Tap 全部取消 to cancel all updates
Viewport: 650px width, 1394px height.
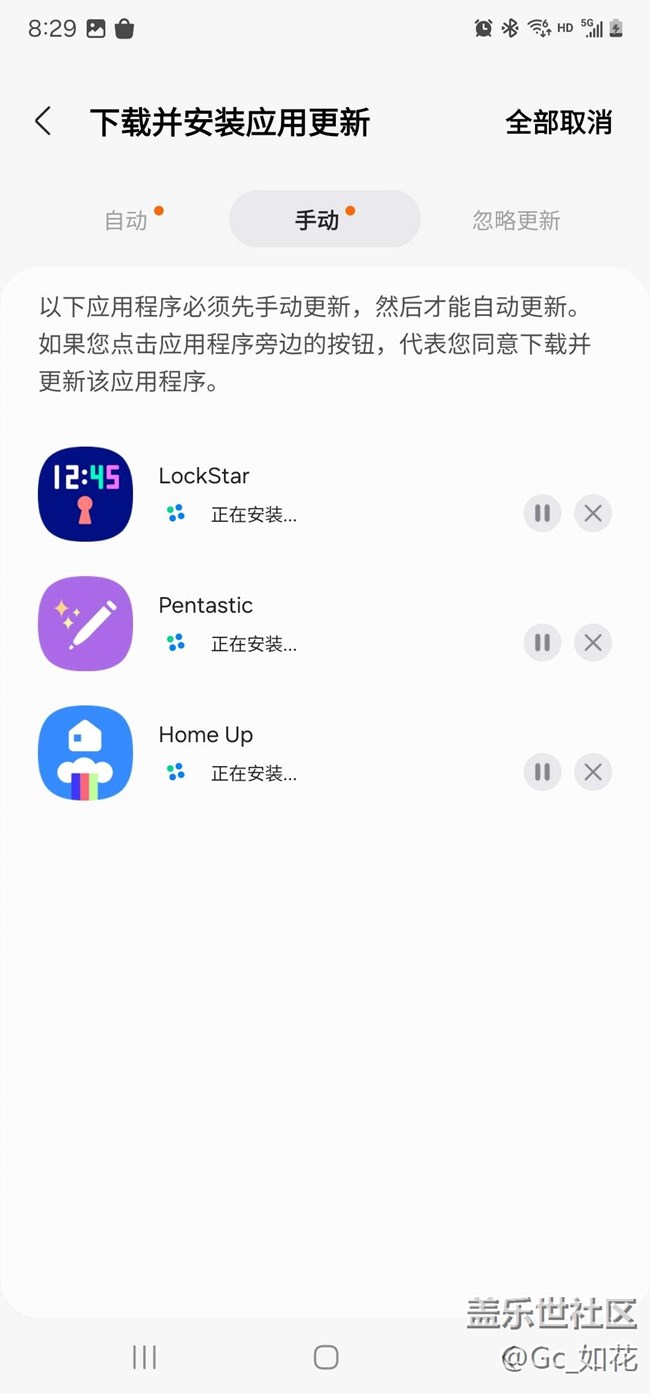[x=558, y=122]
